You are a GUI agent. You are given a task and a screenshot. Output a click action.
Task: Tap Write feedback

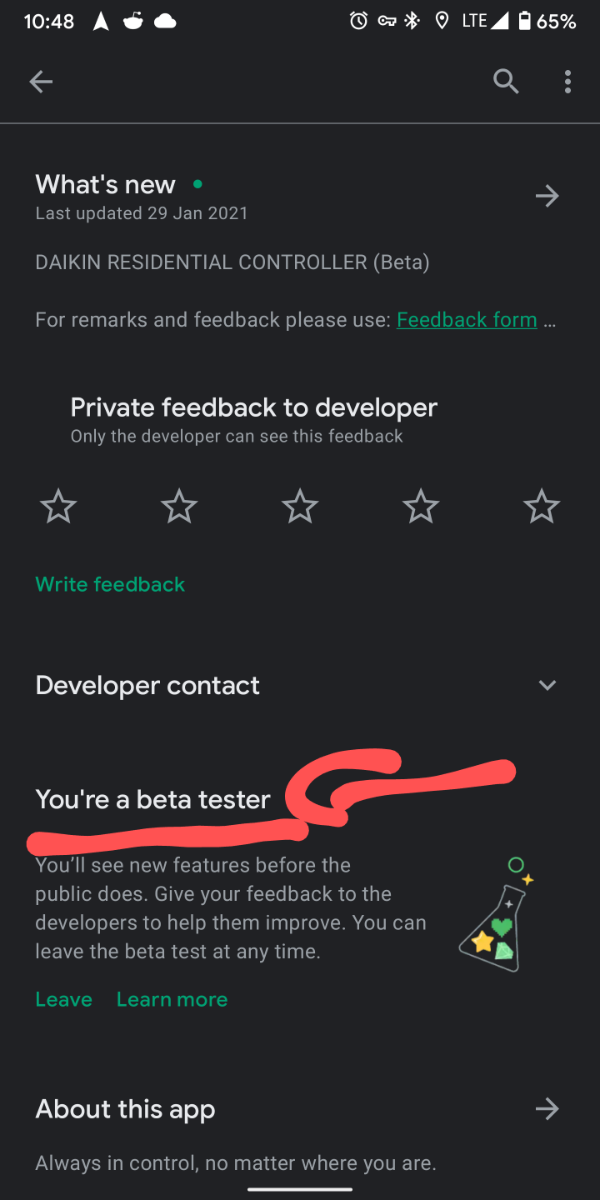(x=110, y=584)
